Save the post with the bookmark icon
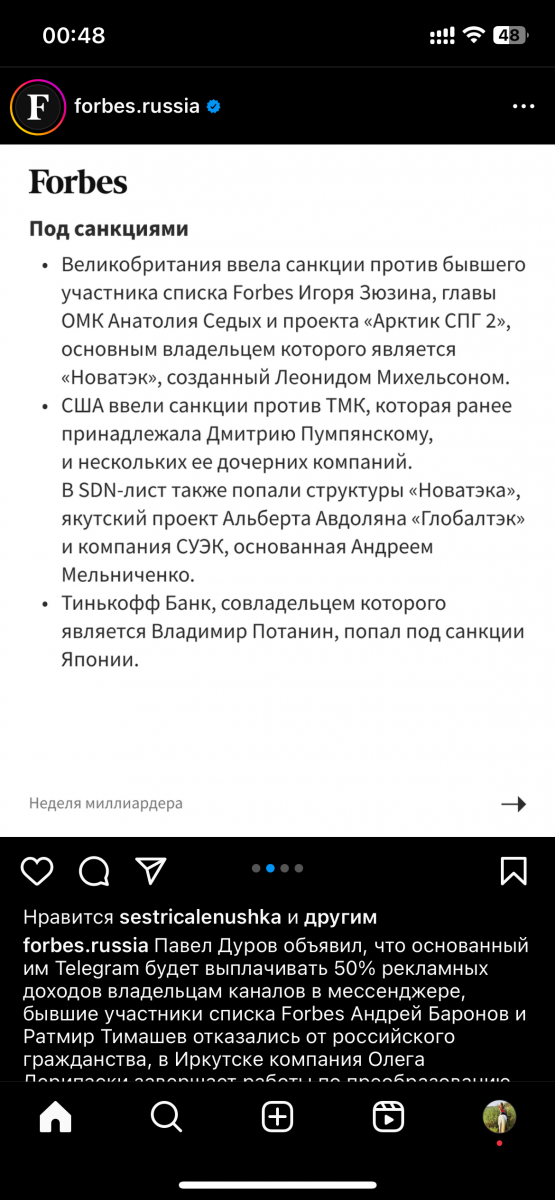The height and width of the screenshot is (1200, 555). 513,871
